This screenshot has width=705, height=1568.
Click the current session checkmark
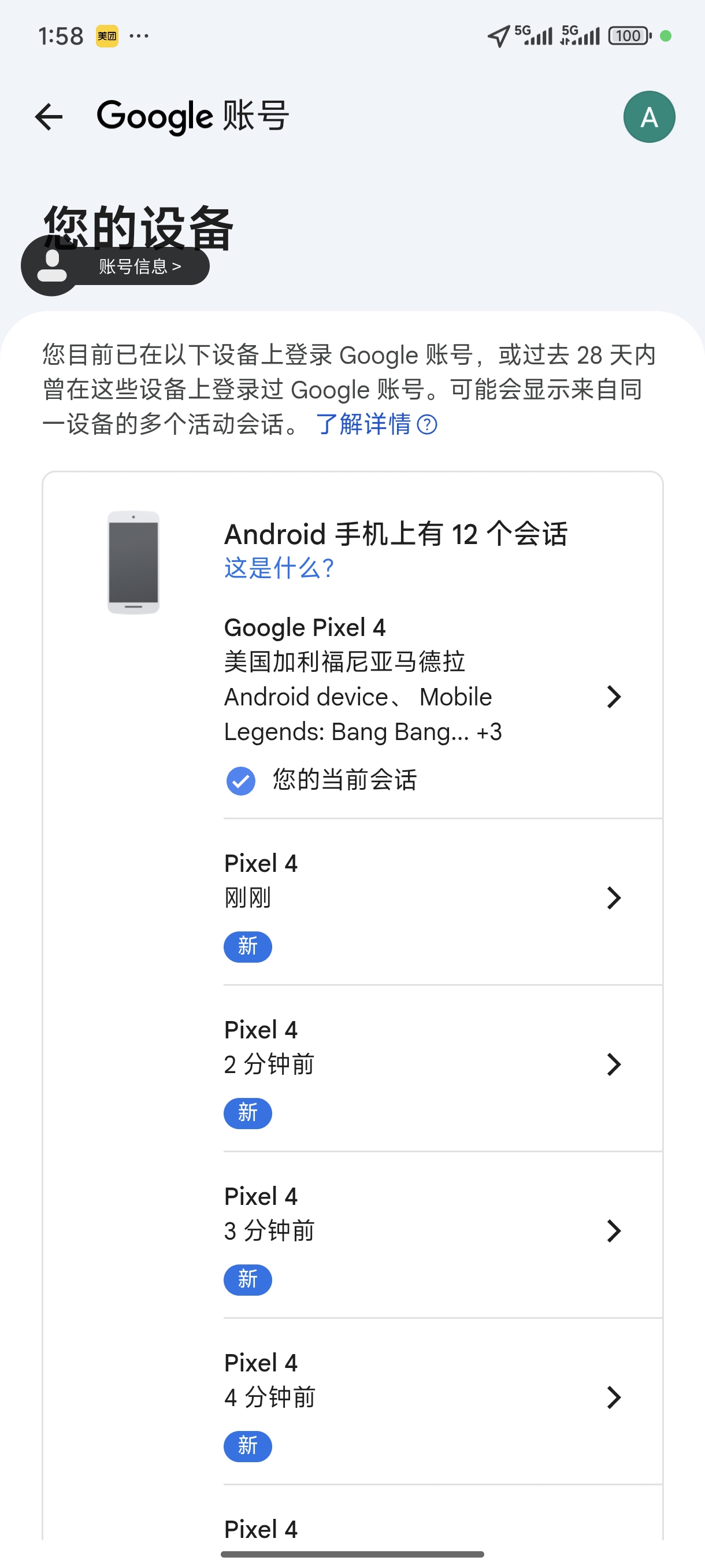[x=240, y=781]
